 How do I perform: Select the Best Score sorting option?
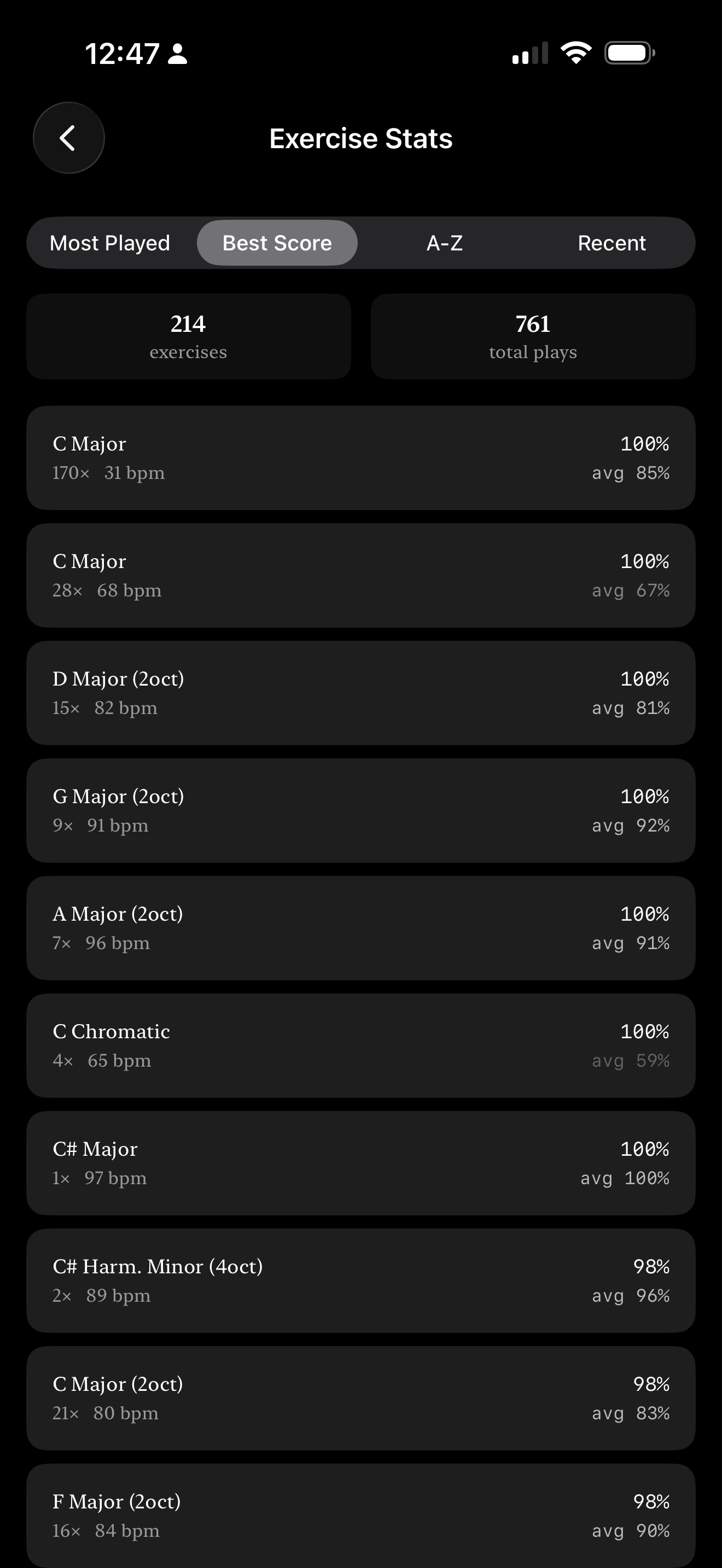[x=277, y=243]
